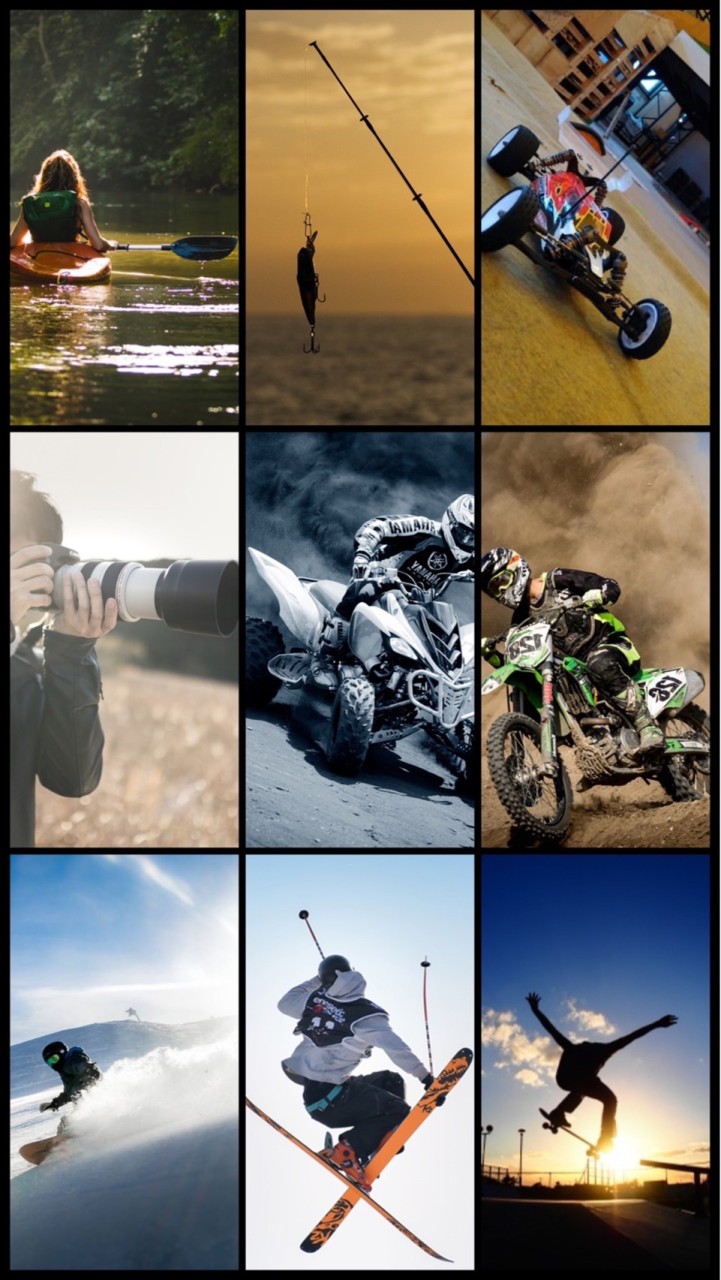Open the kayaking woman wallpaper
721x1280 pixels.
coord(124,218)
